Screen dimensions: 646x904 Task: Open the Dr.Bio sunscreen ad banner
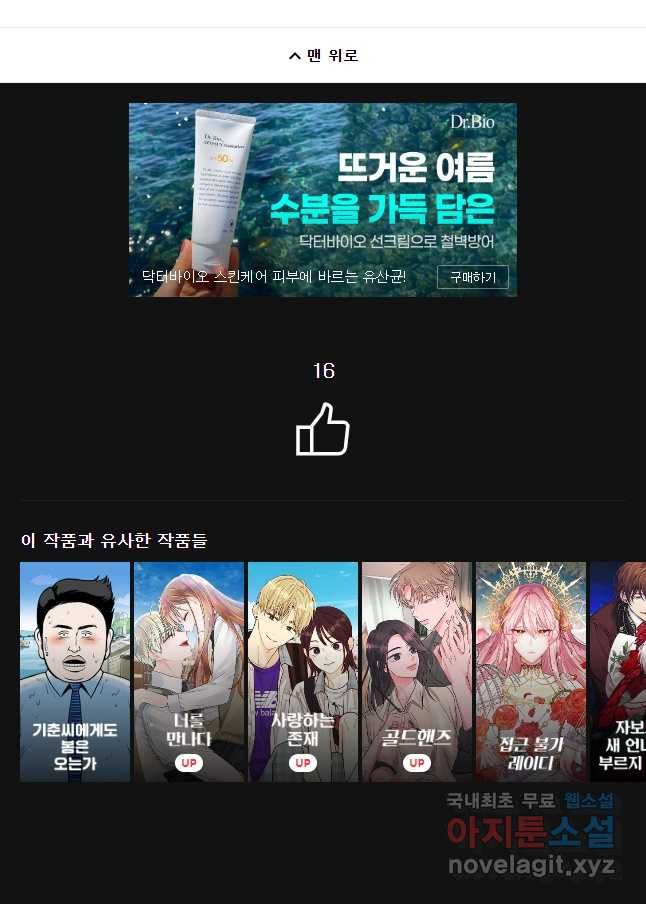322,190
